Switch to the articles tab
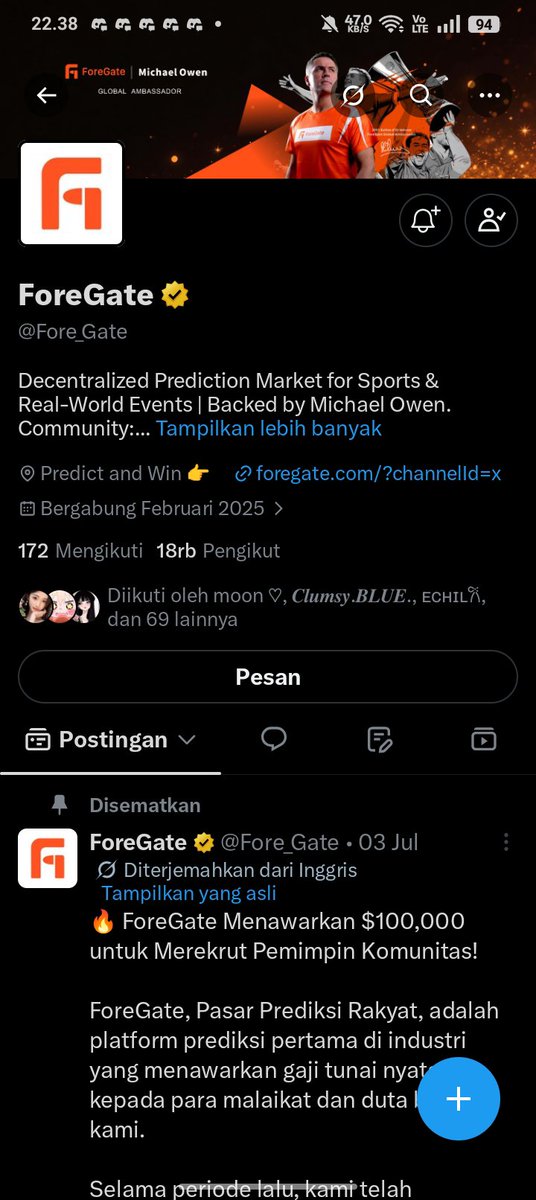This screenshot has width=536, height=1200. (379, 739)
